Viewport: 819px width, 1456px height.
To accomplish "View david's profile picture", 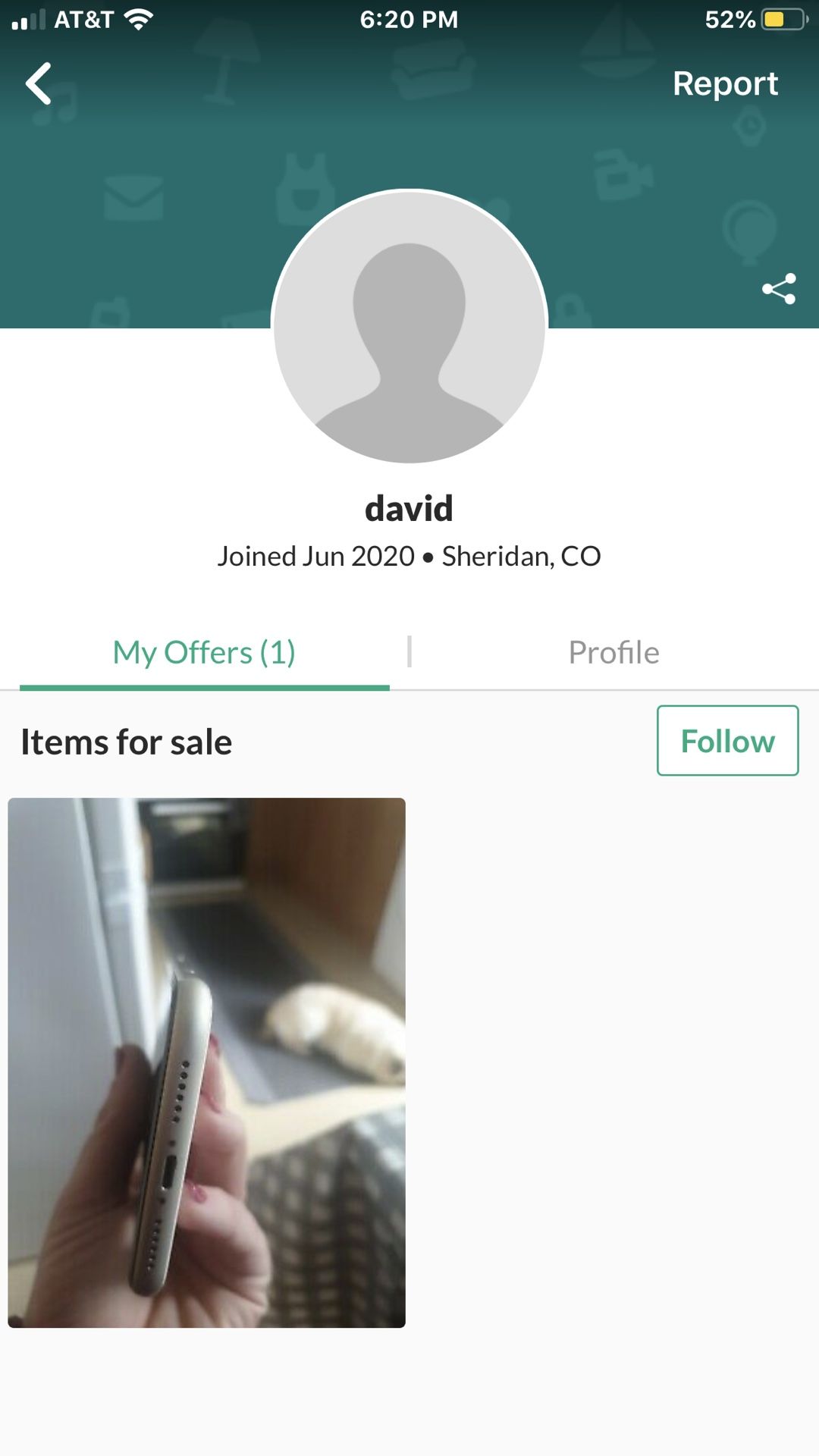I will 409,326.
